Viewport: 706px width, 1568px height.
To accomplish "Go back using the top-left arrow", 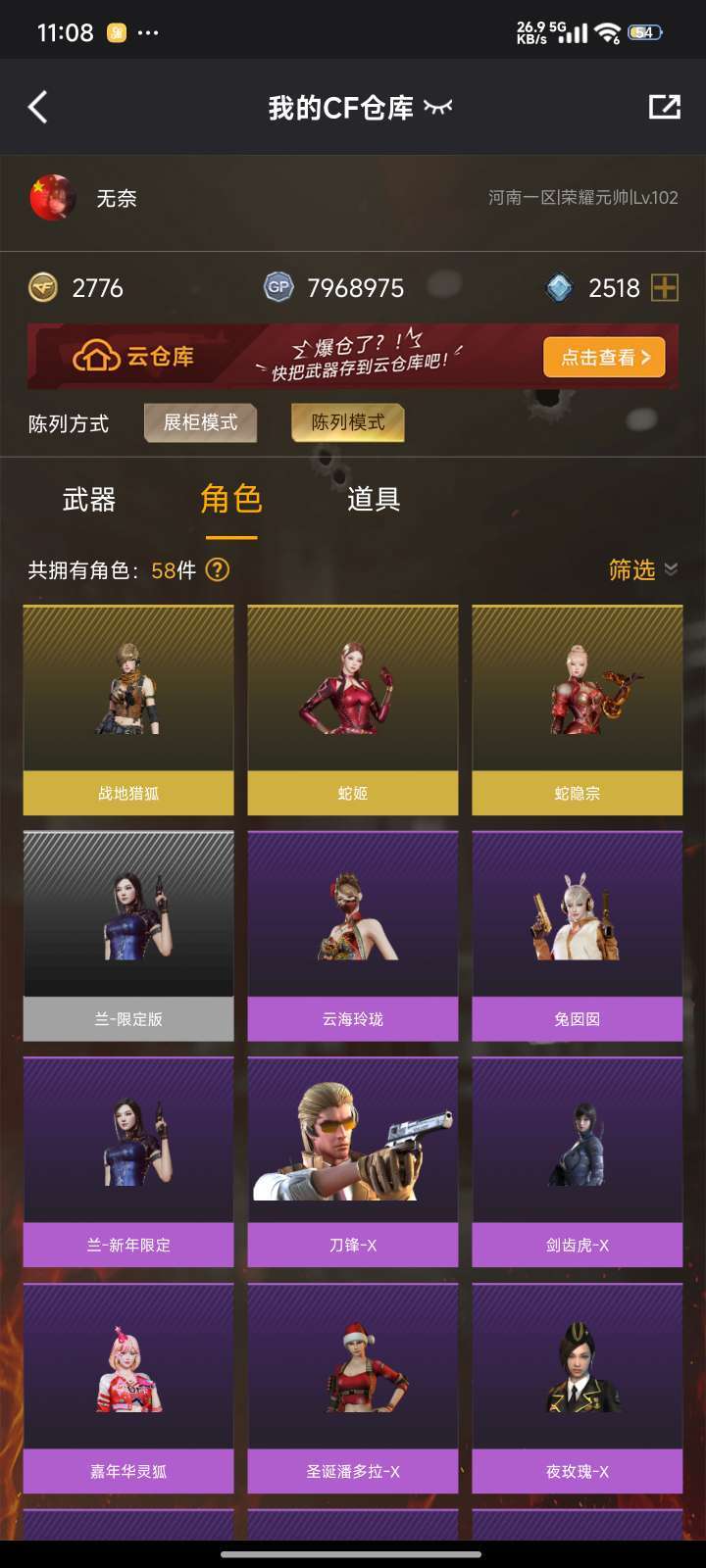I will coord(38,107).
